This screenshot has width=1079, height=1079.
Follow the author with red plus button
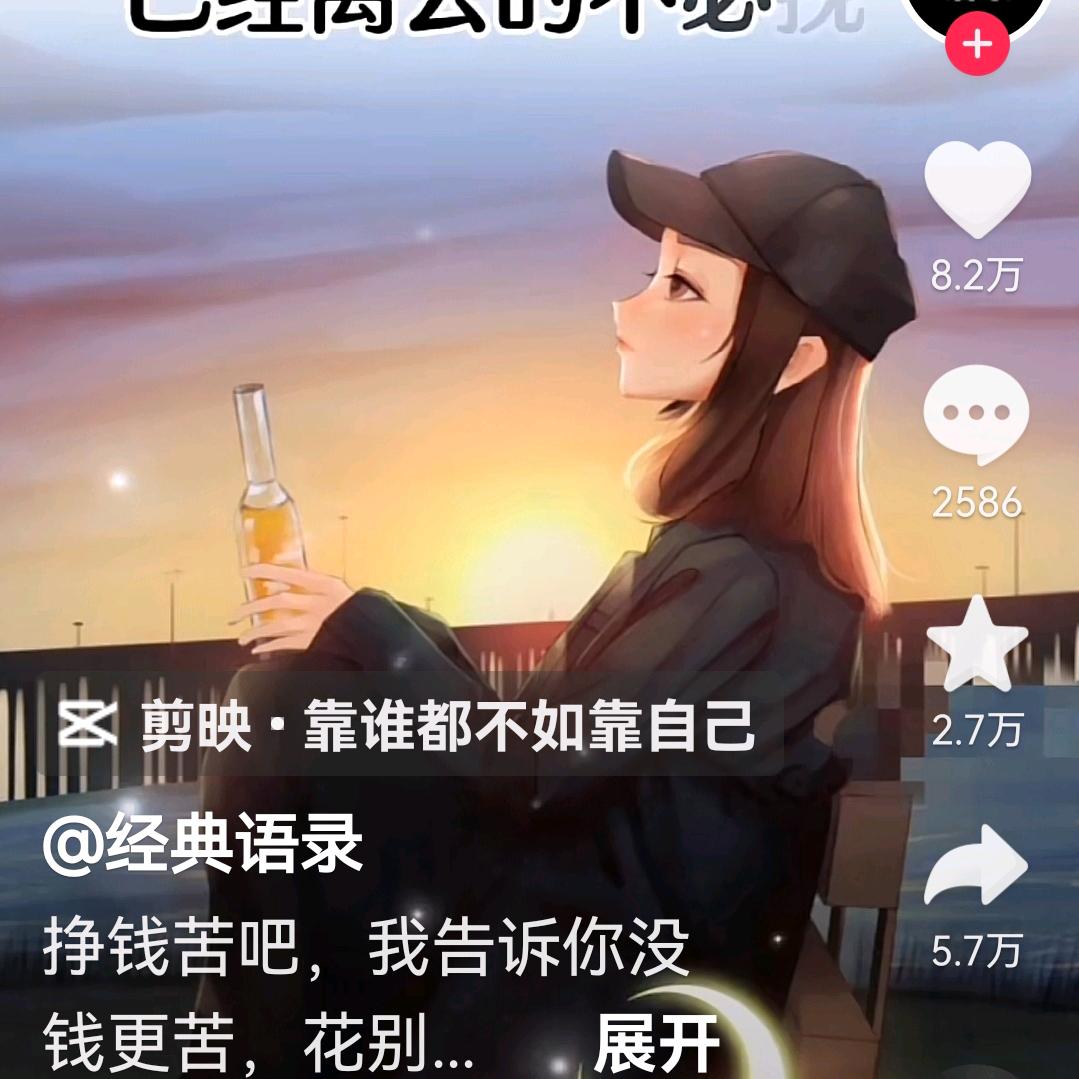pyautogui.click(x=977, y=44)
